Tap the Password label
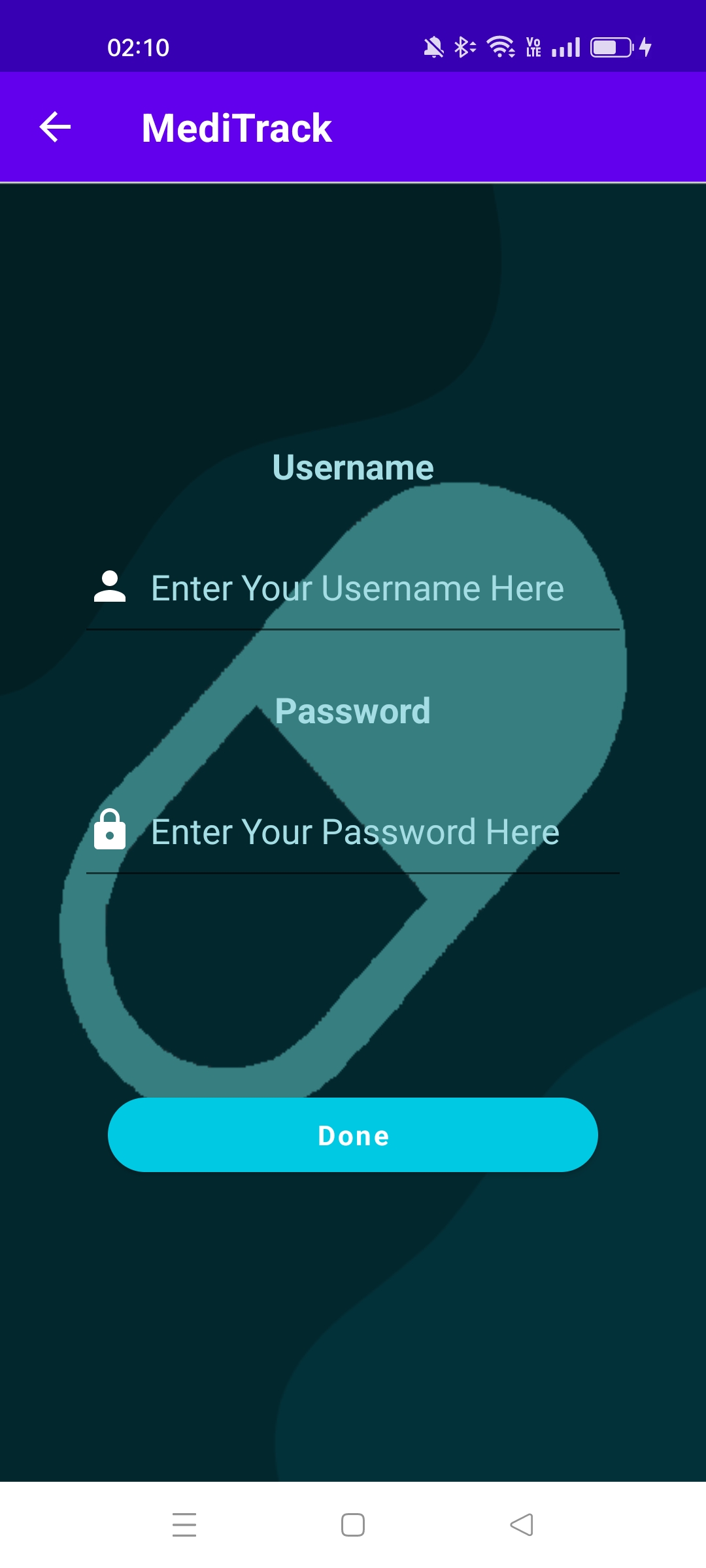This screenshot has height=1568, width=706. click(x=354, y=712)
